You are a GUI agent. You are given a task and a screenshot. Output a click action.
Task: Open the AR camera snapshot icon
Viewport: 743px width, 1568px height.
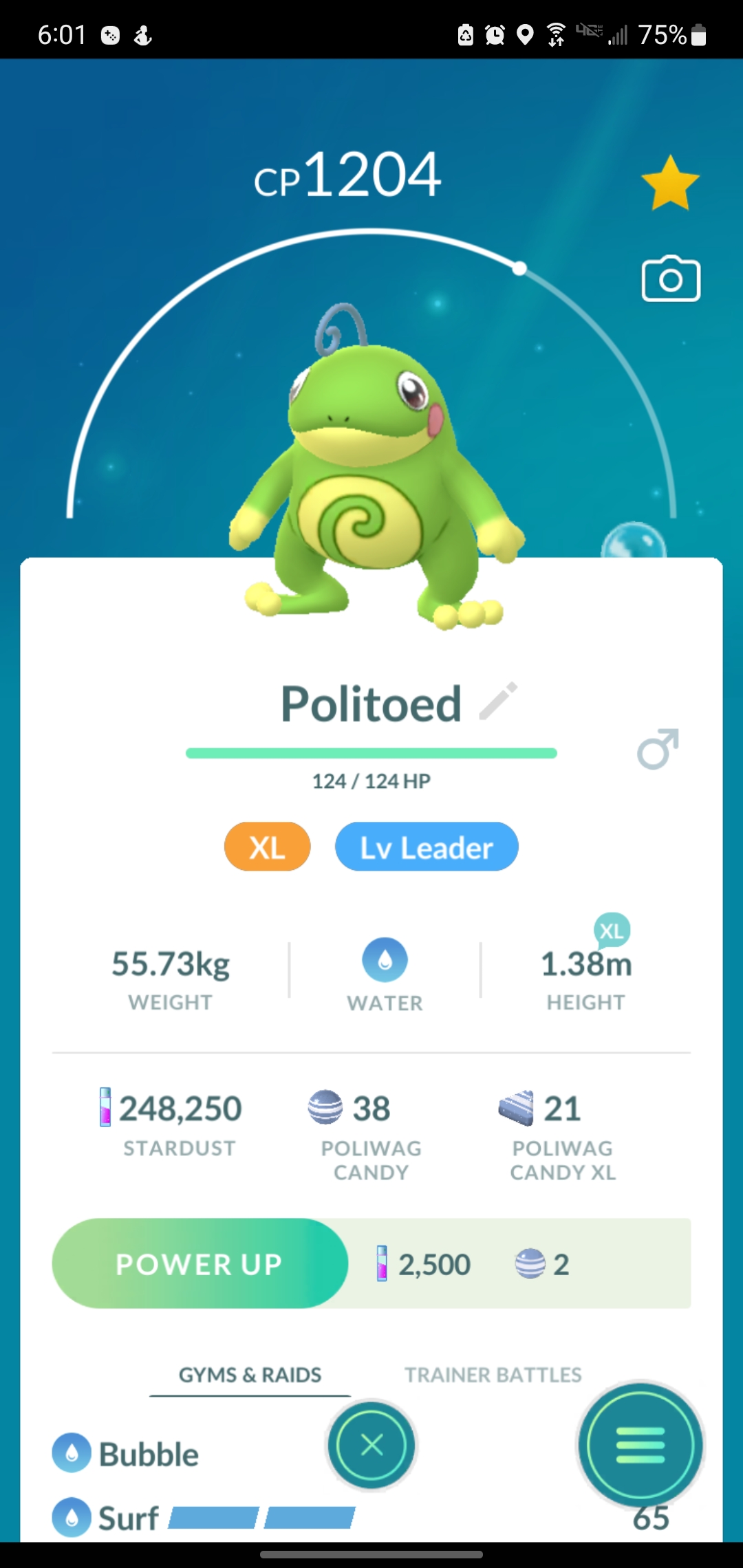671,279
